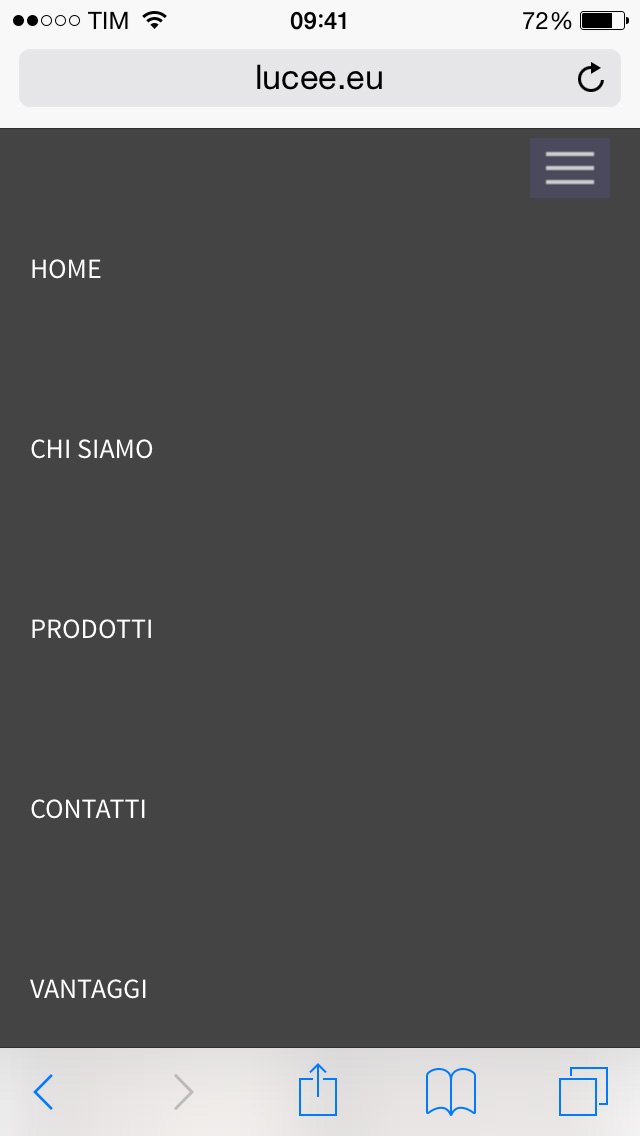The image size is (640, 1136).
Task: Reload the page with the refresh icon
Action: 591,78
